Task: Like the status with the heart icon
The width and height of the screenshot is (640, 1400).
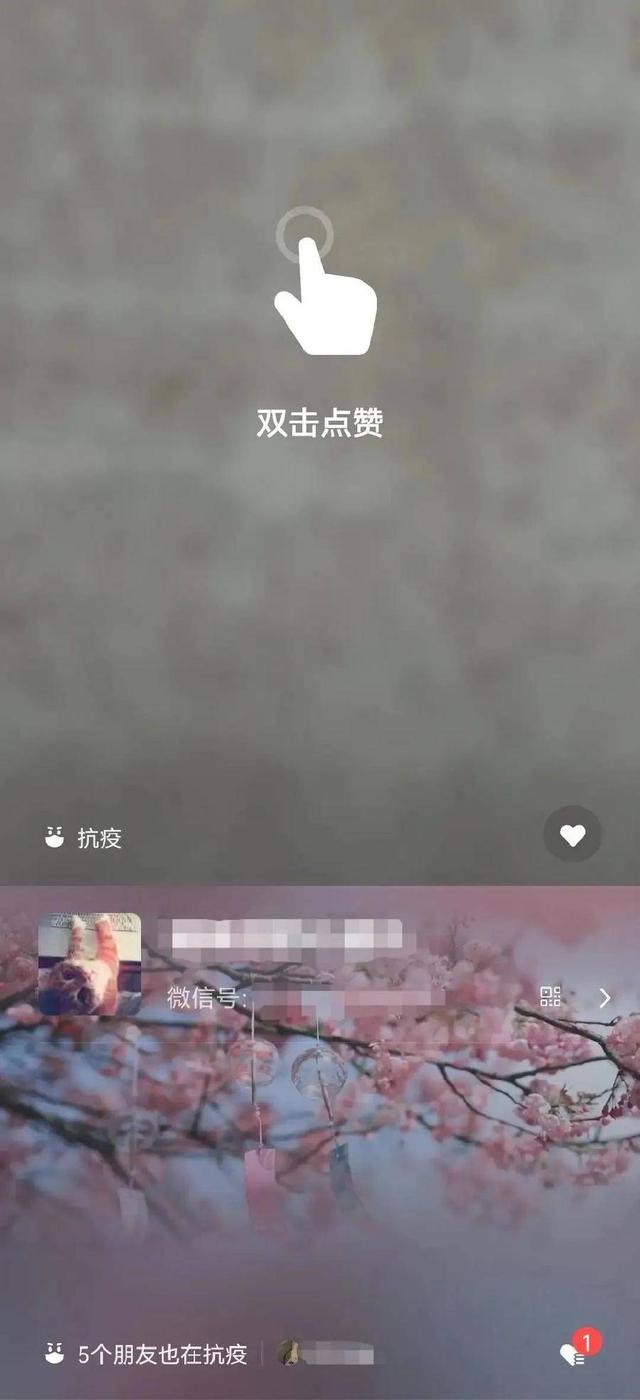Action: 572,835
